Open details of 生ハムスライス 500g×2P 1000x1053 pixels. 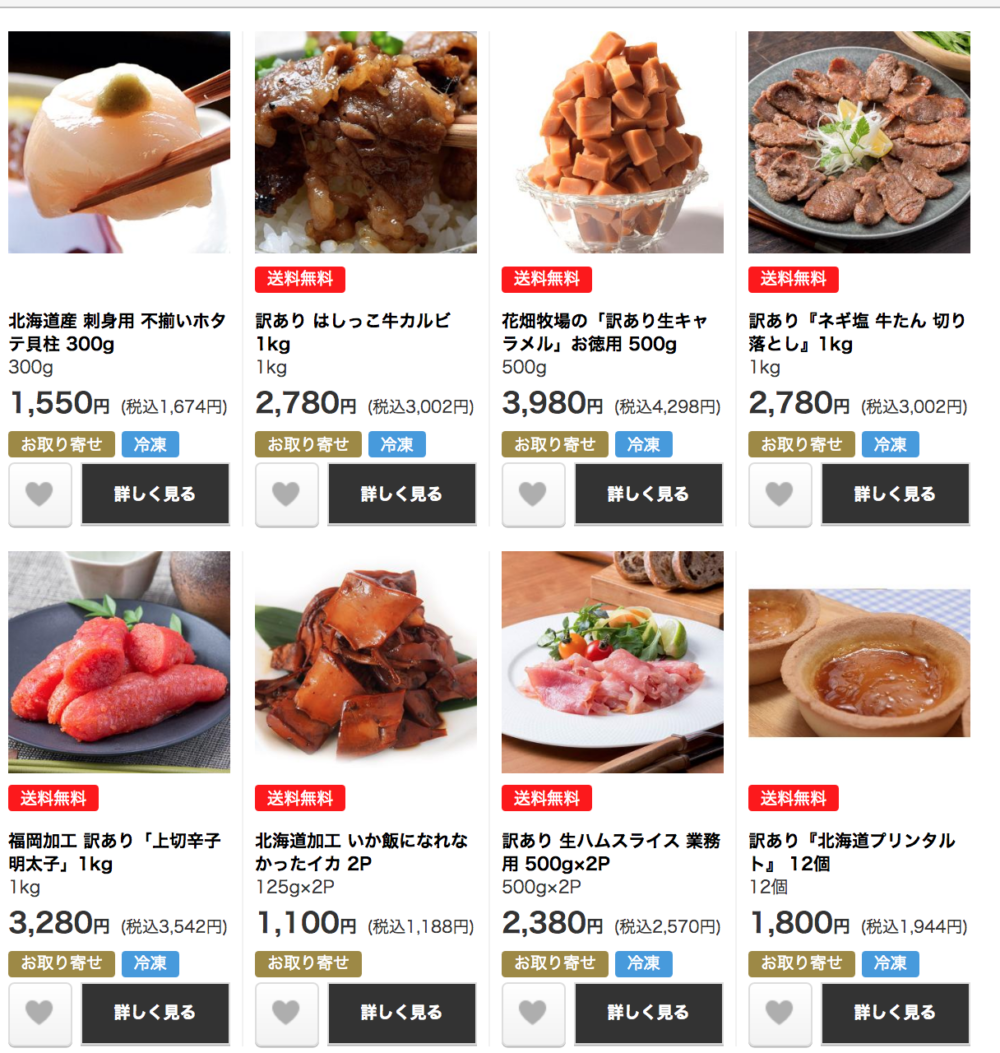click(648, 1013)
